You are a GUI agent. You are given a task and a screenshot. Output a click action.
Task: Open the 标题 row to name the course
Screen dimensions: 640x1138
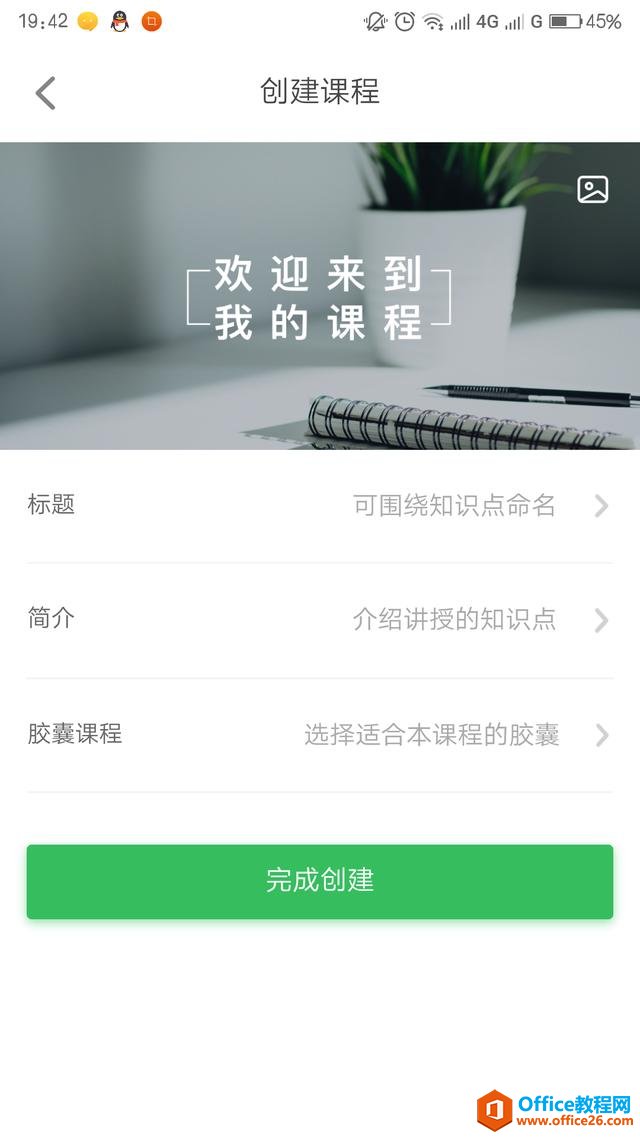320,505
